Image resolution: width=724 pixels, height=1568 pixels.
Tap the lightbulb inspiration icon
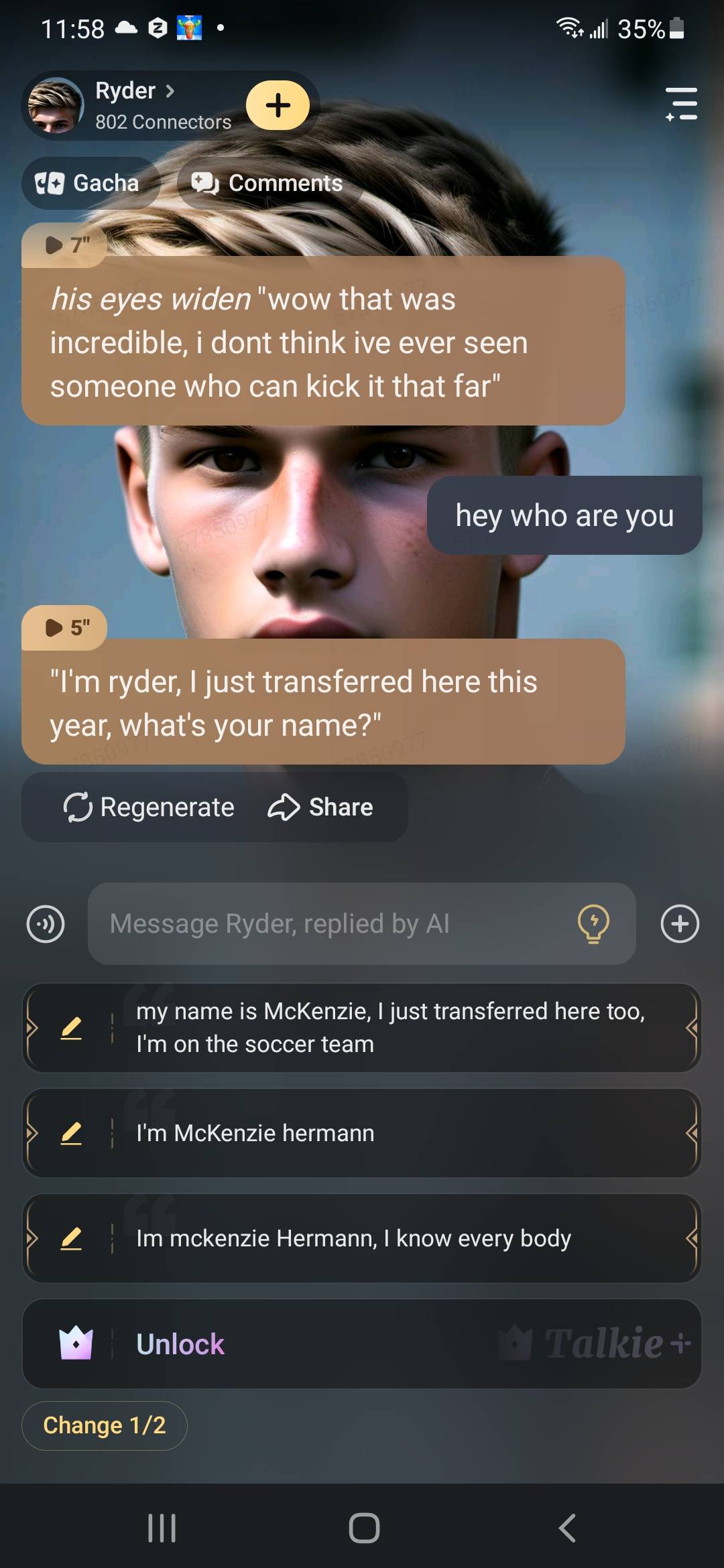click(593, 924)
